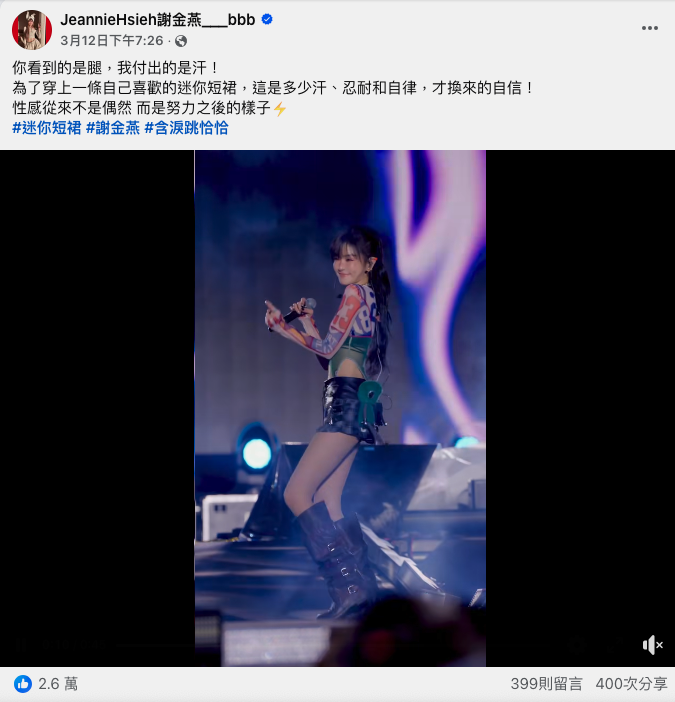Screen dimensions: 675x702
Task: Open the post timestamp 3月12日下午7:26
Action: [x=111, y=41]
